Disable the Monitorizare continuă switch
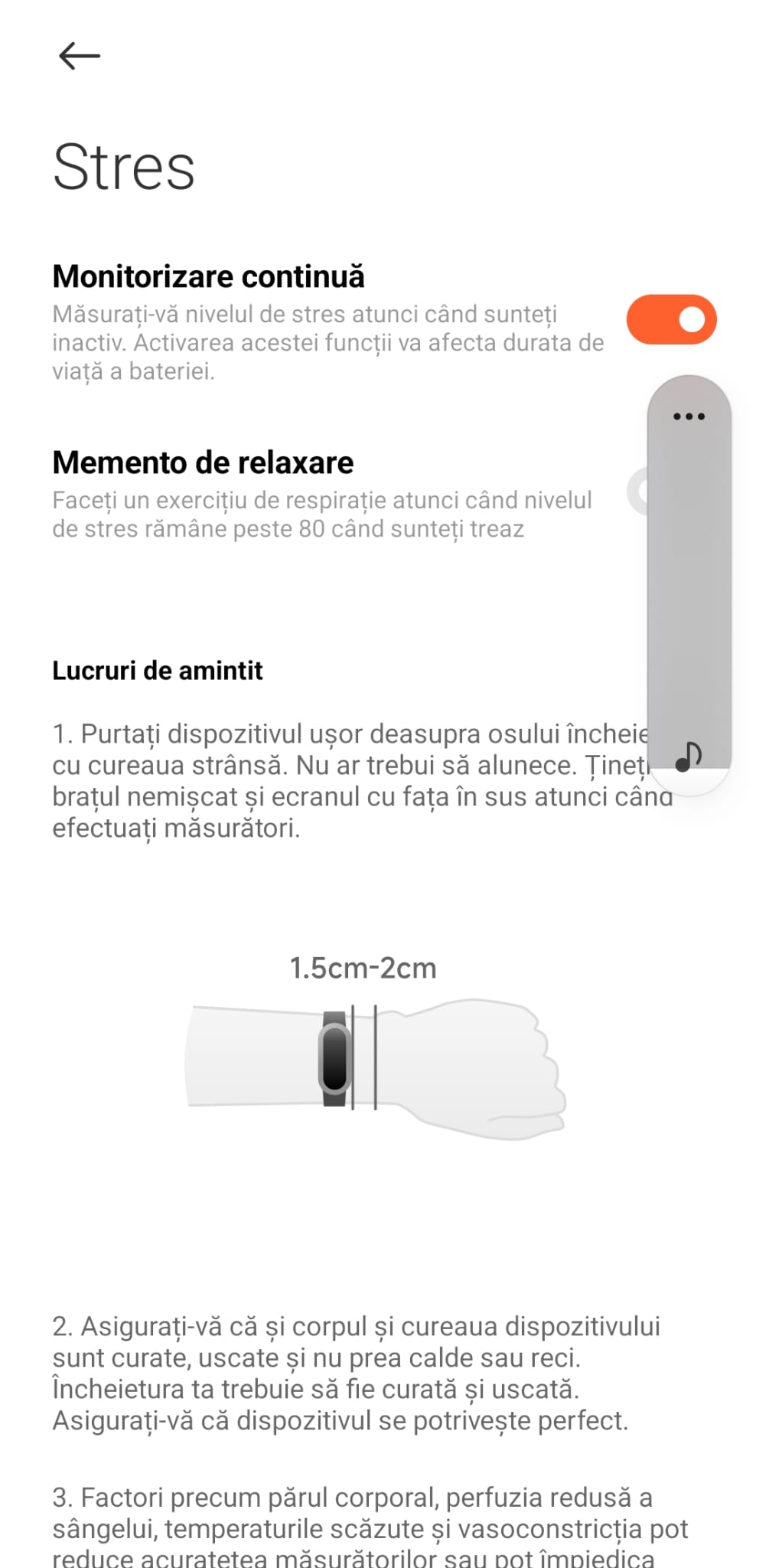769x1568 pixels. [671, 319]
